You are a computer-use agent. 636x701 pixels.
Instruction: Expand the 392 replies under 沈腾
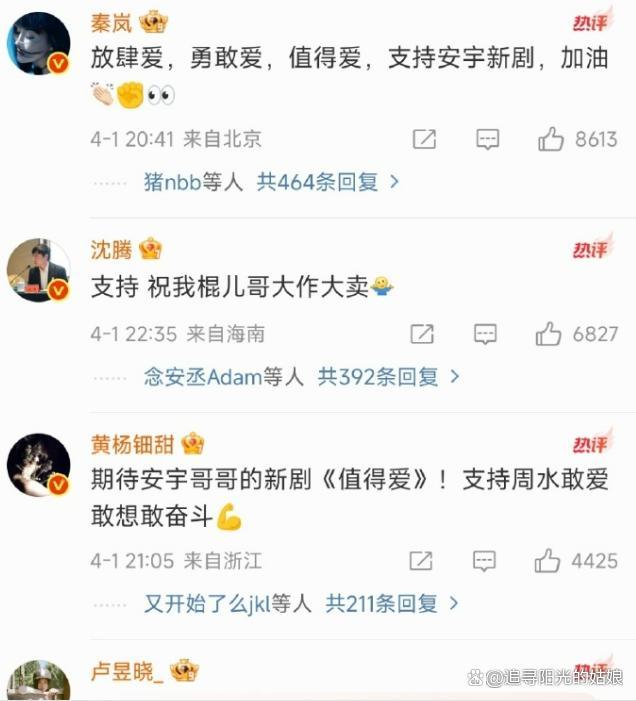[x=388, y=377]
